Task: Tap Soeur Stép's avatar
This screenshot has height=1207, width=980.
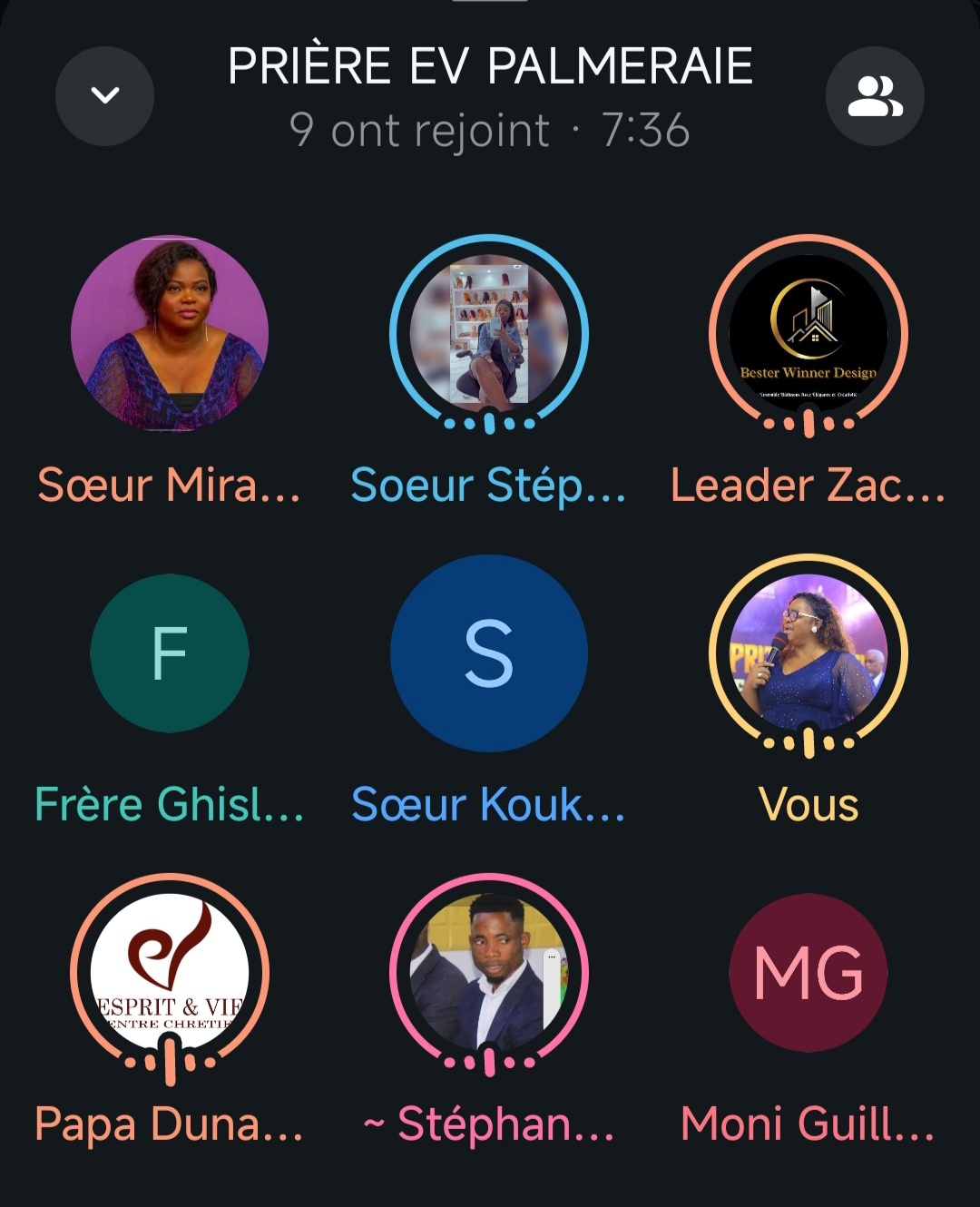Action: [489, 334]
